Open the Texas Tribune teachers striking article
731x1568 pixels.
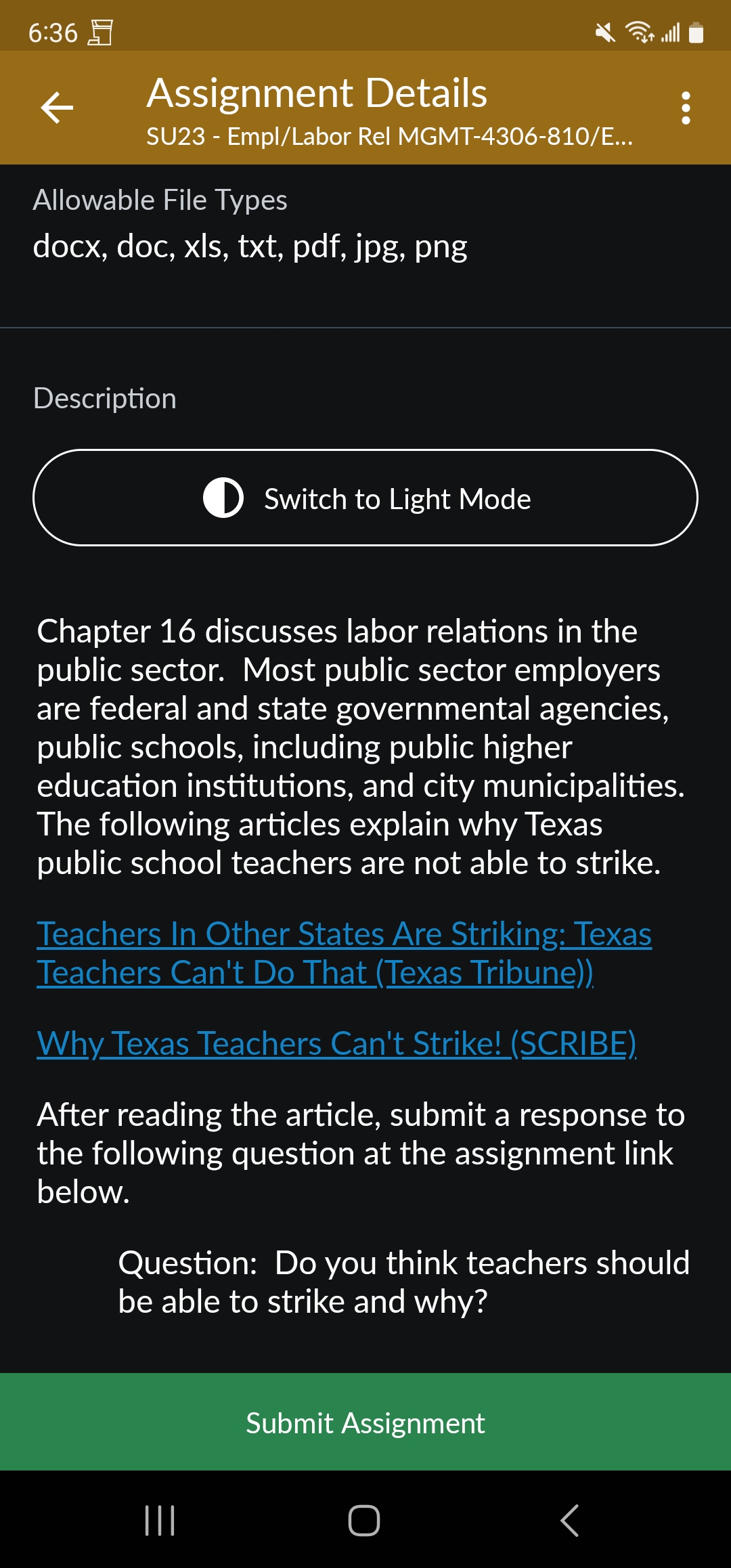[344, 953]
